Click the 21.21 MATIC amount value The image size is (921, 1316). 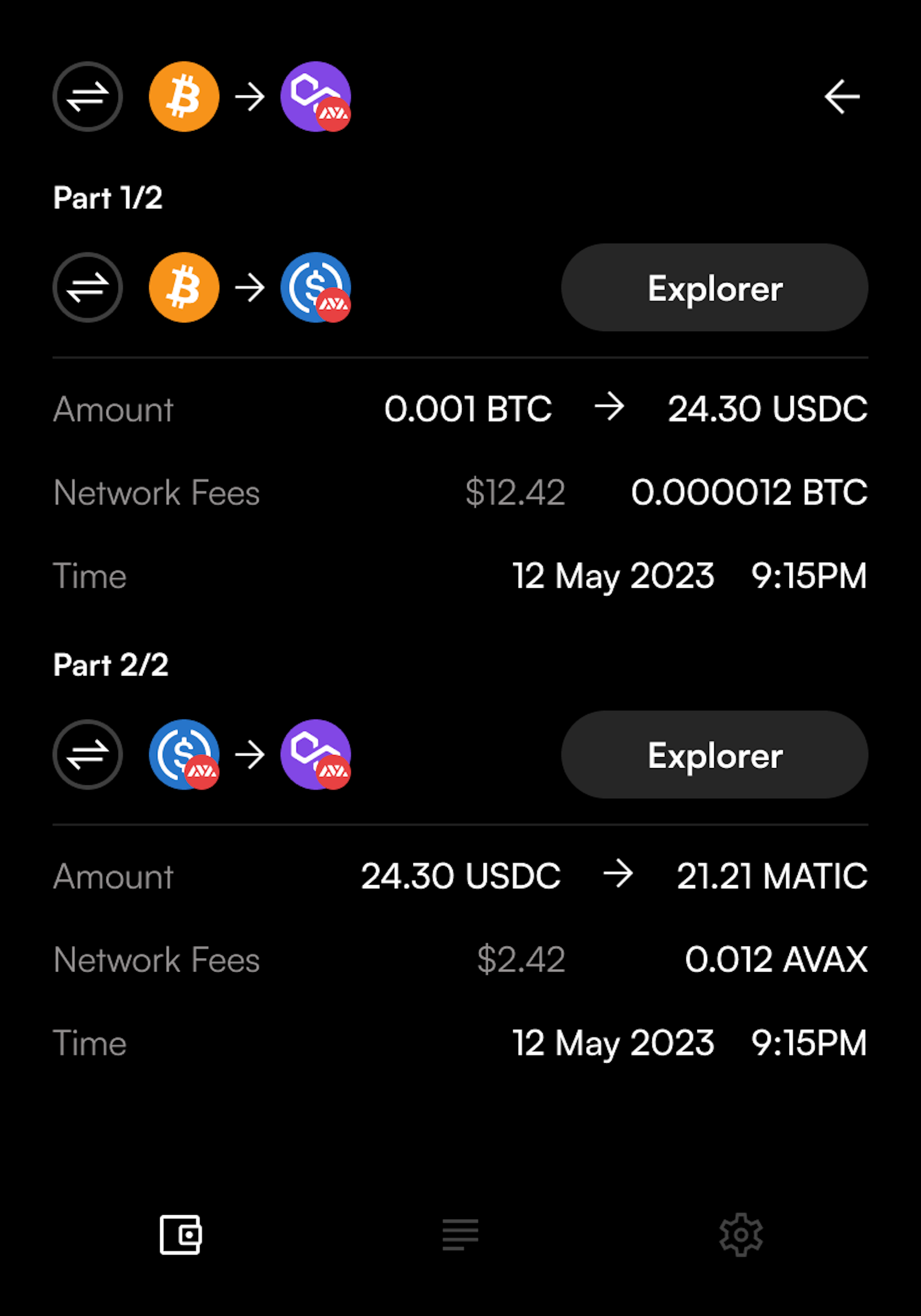772,875
